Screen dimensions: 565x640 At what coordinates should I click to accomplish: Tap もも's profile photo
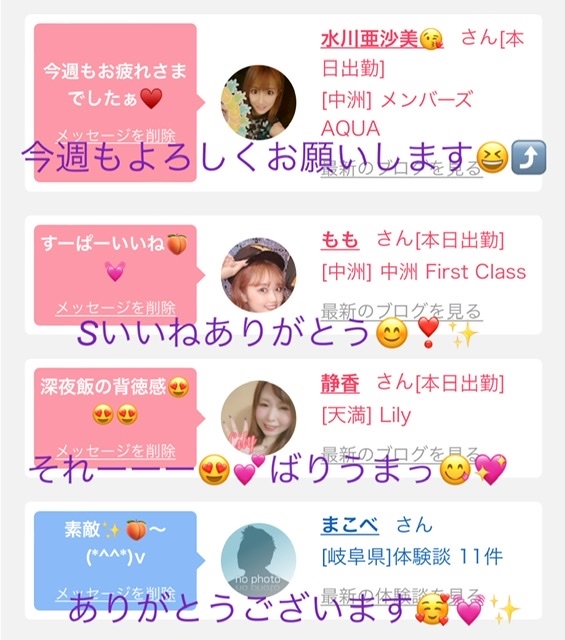[258, 275]
